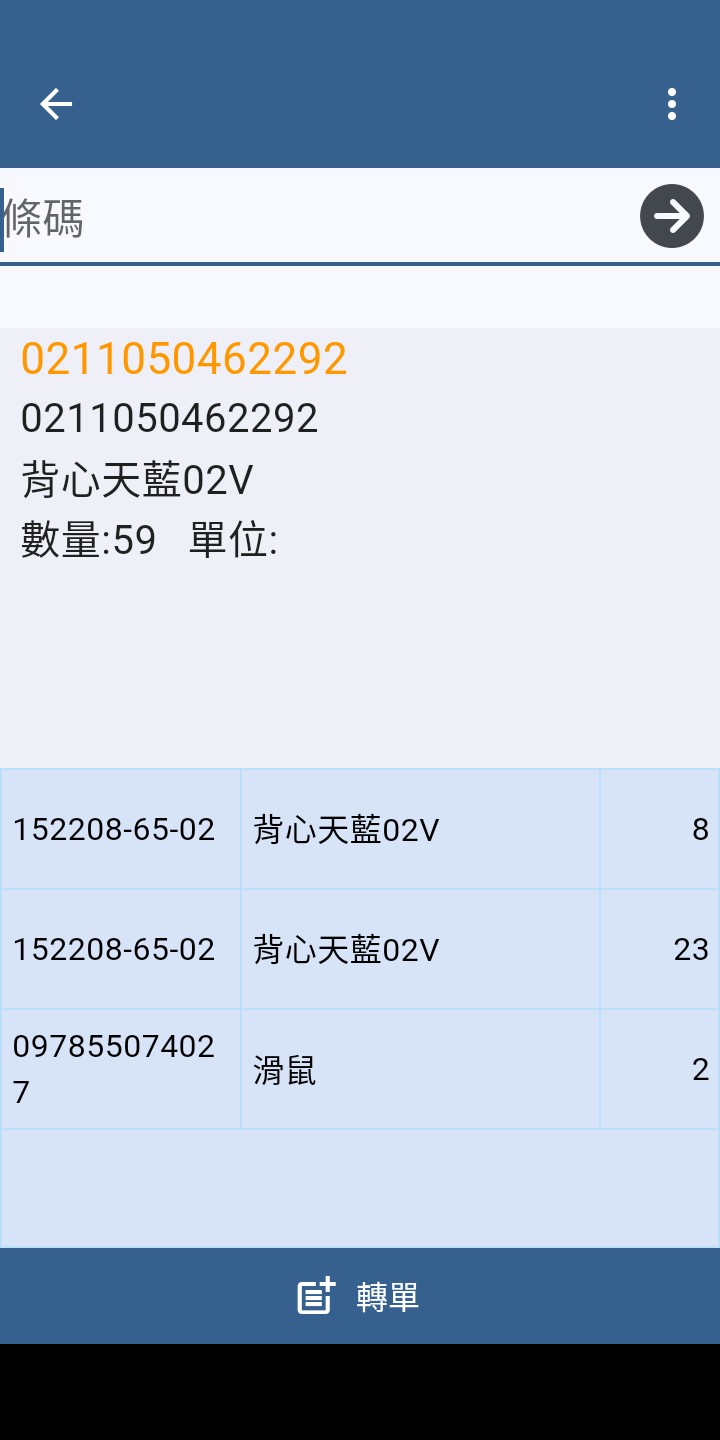Image resolution: width=720 pixels, height=1440 pixels.
Task: Select the 滑鼠 row
Action: (360, 1069)
